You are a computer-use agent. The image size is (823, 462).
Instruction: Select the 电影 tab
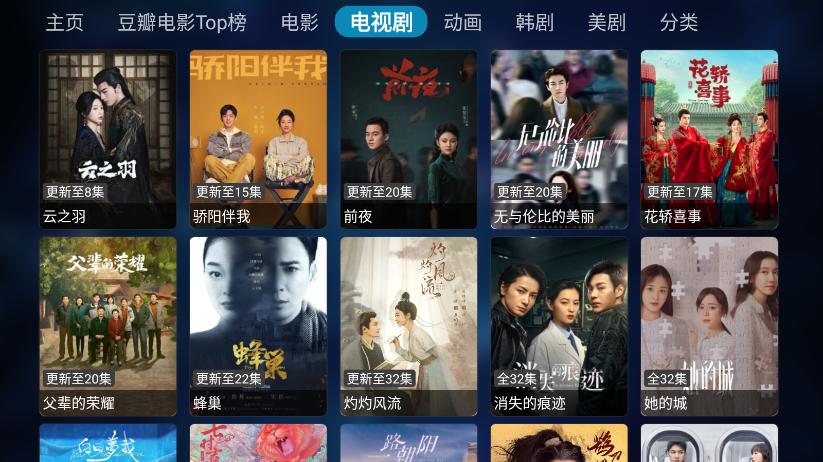[300, 22]
